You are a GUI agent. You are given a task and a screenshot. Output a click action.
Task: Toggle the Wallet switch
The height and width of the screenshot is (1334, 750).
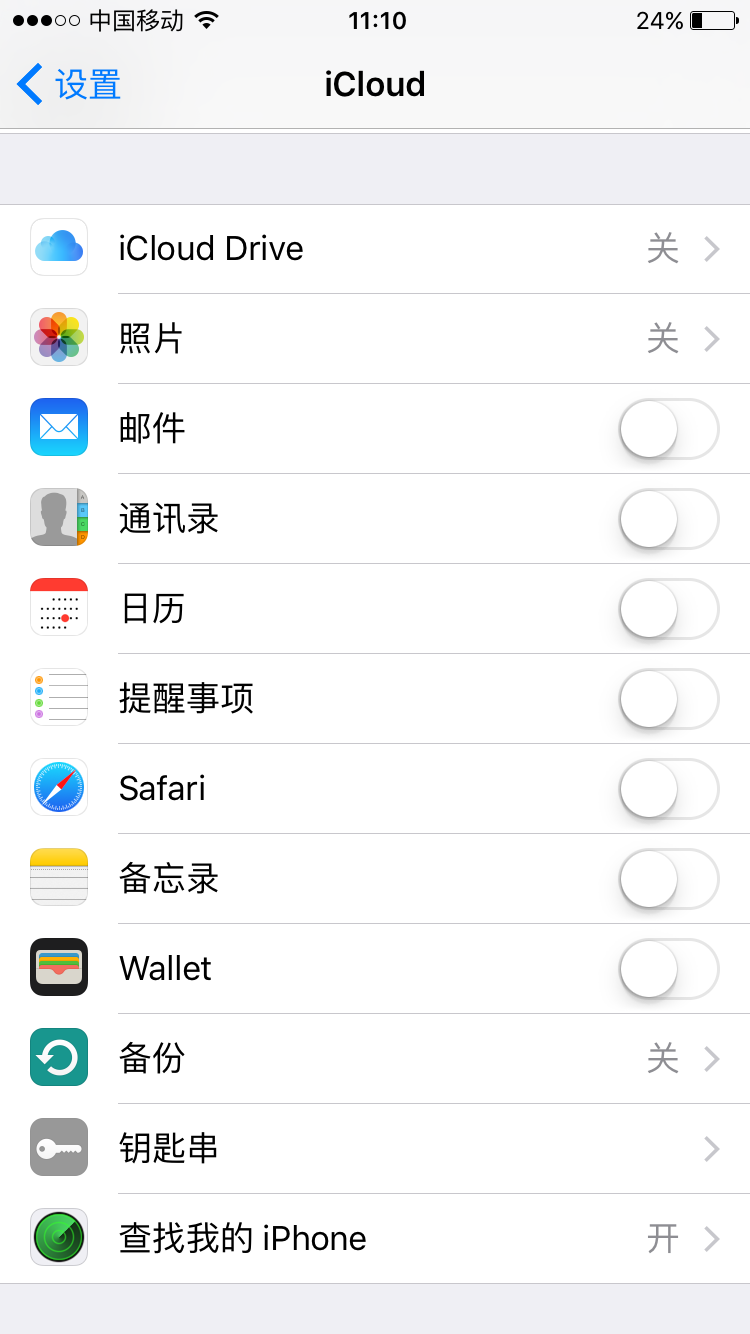tap(669, 969)
